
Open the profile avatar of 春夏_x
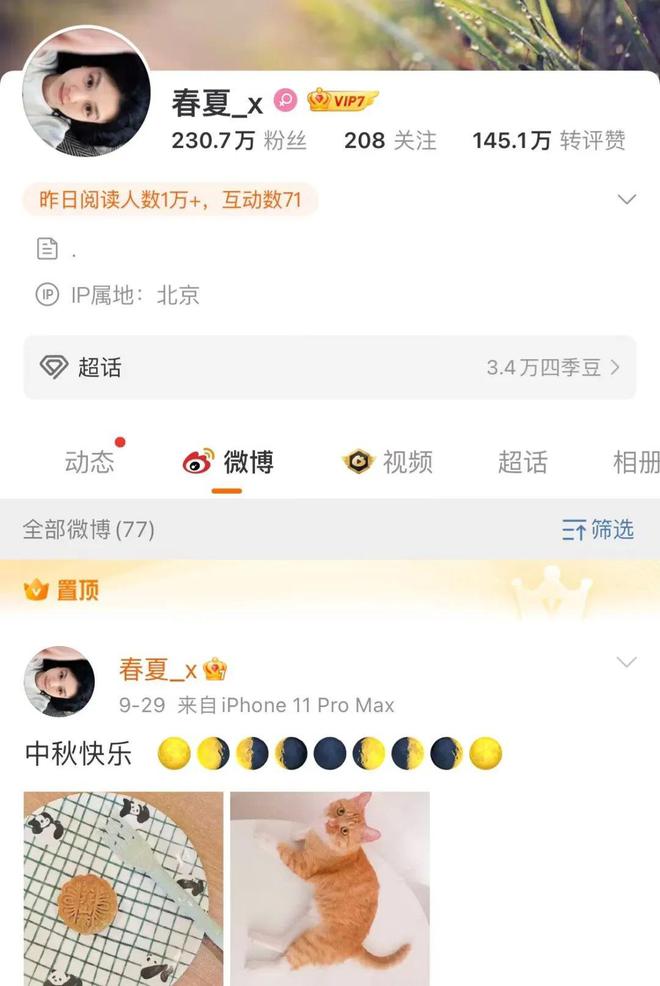click(x=86, y=91)
